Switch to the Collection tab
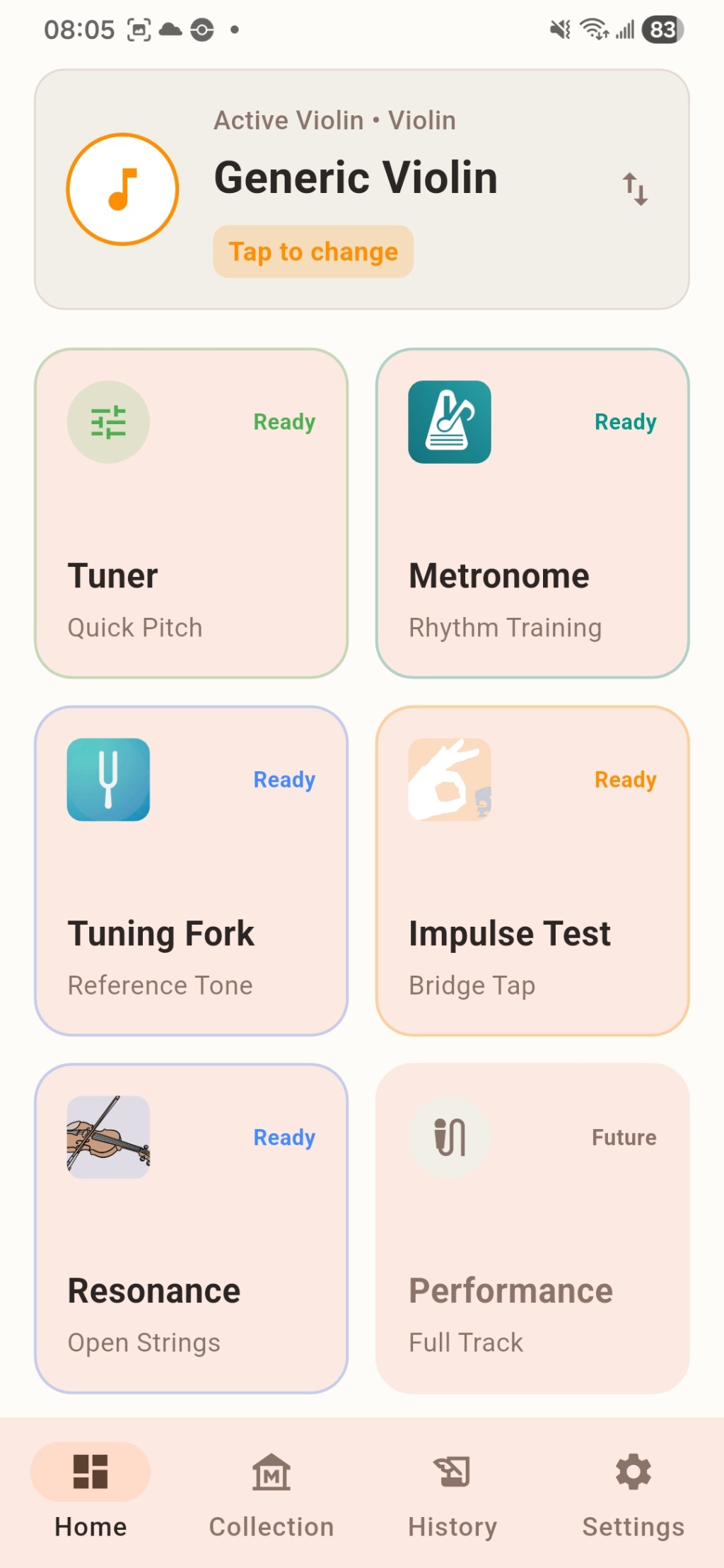Screen dimensions: 724x1568 (x=271, y=1492)
